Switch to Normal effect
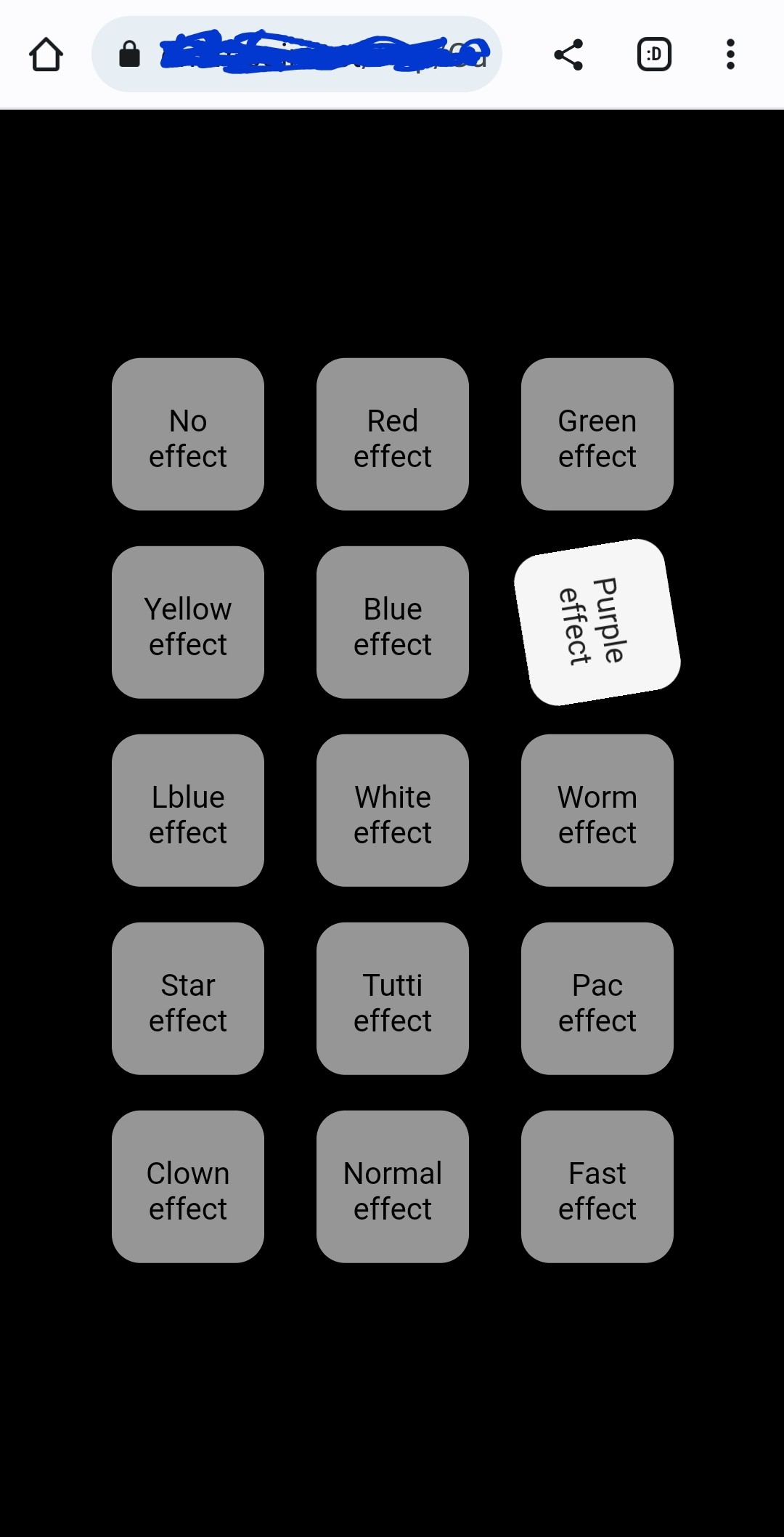 (x=393, y=1187)
